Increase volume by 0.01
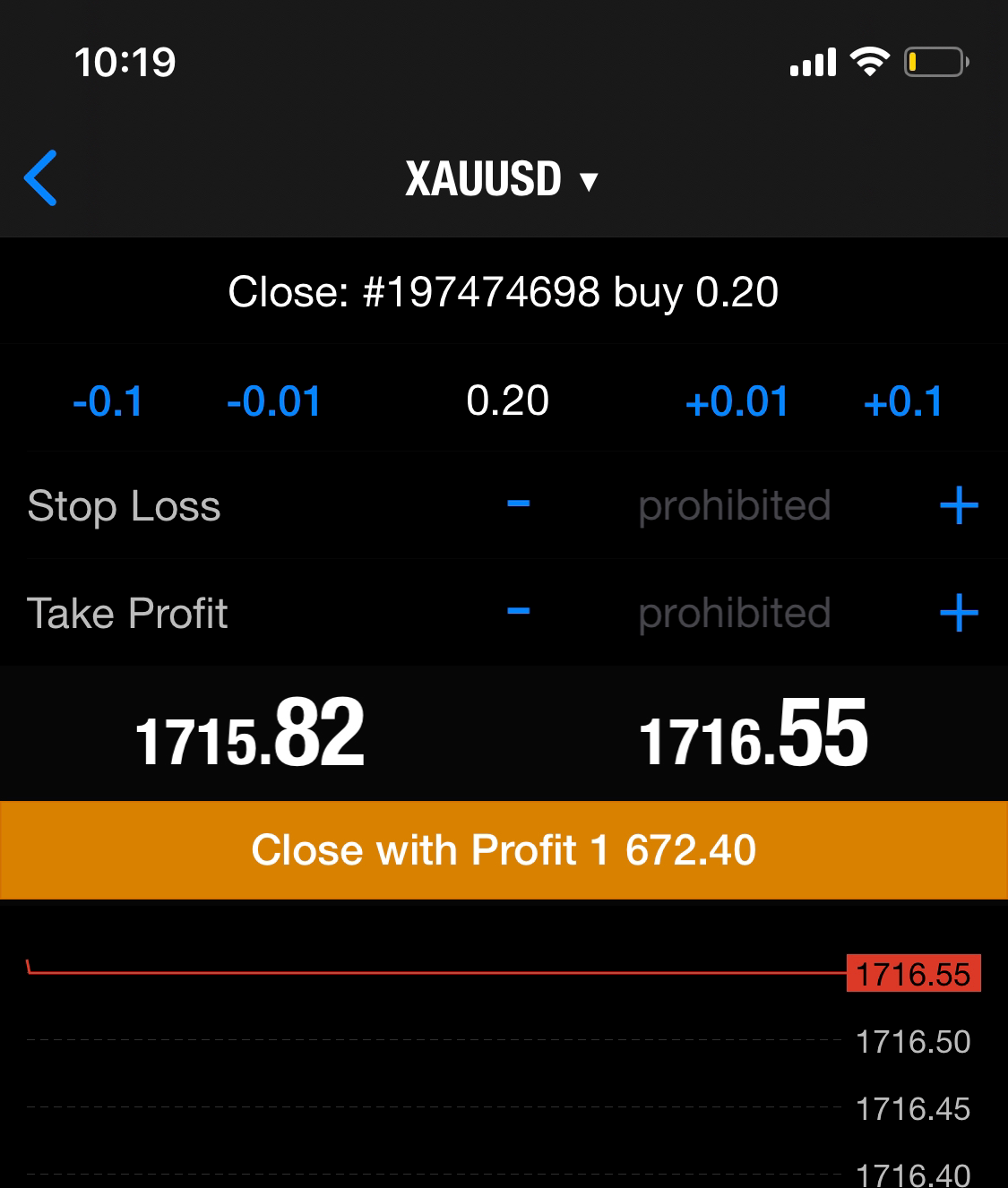 [737, 402]
